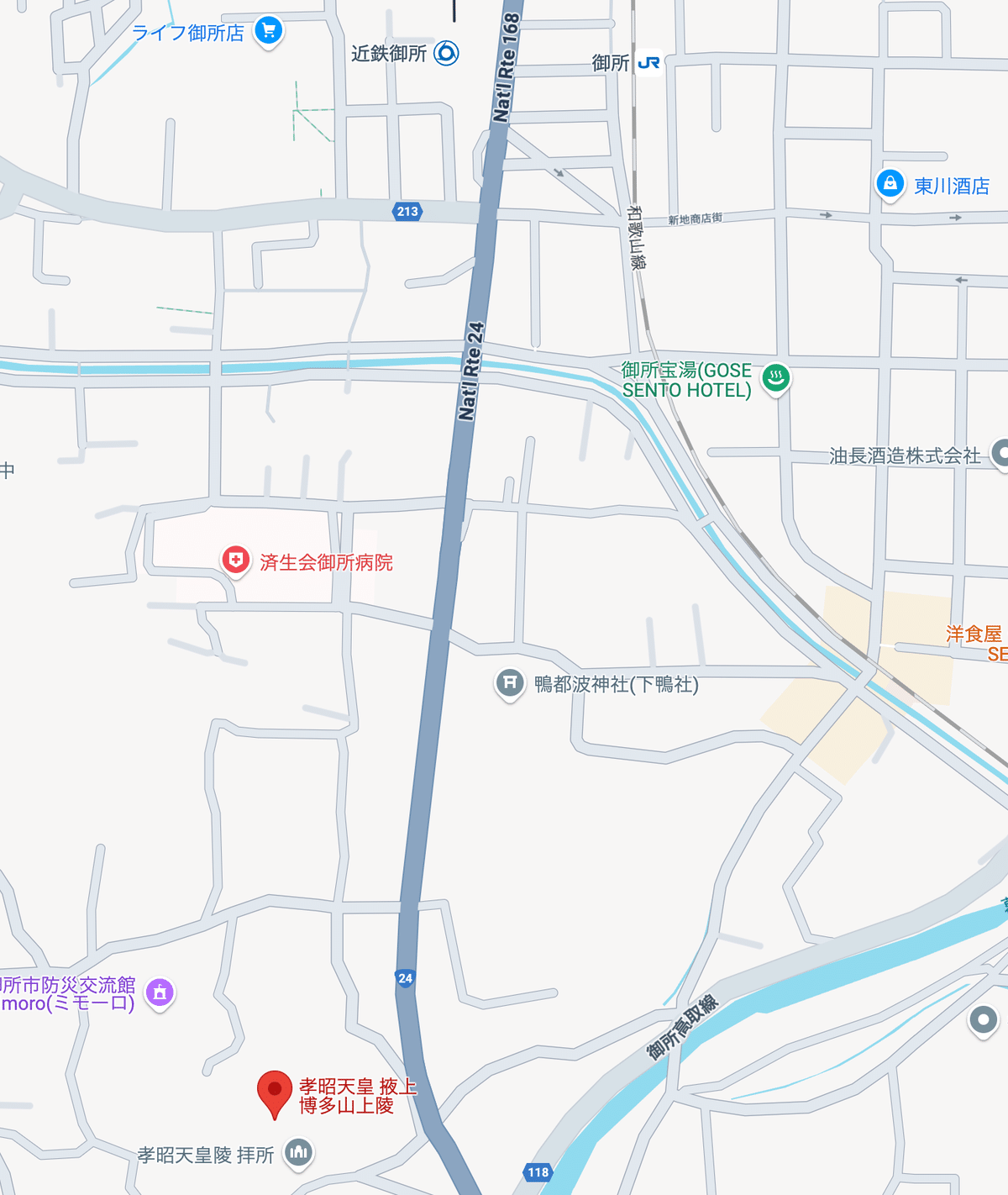The image size is (1008, 1195).
Task: Select the 近鉄御所 station marker
Action: (x=446, y=54)
